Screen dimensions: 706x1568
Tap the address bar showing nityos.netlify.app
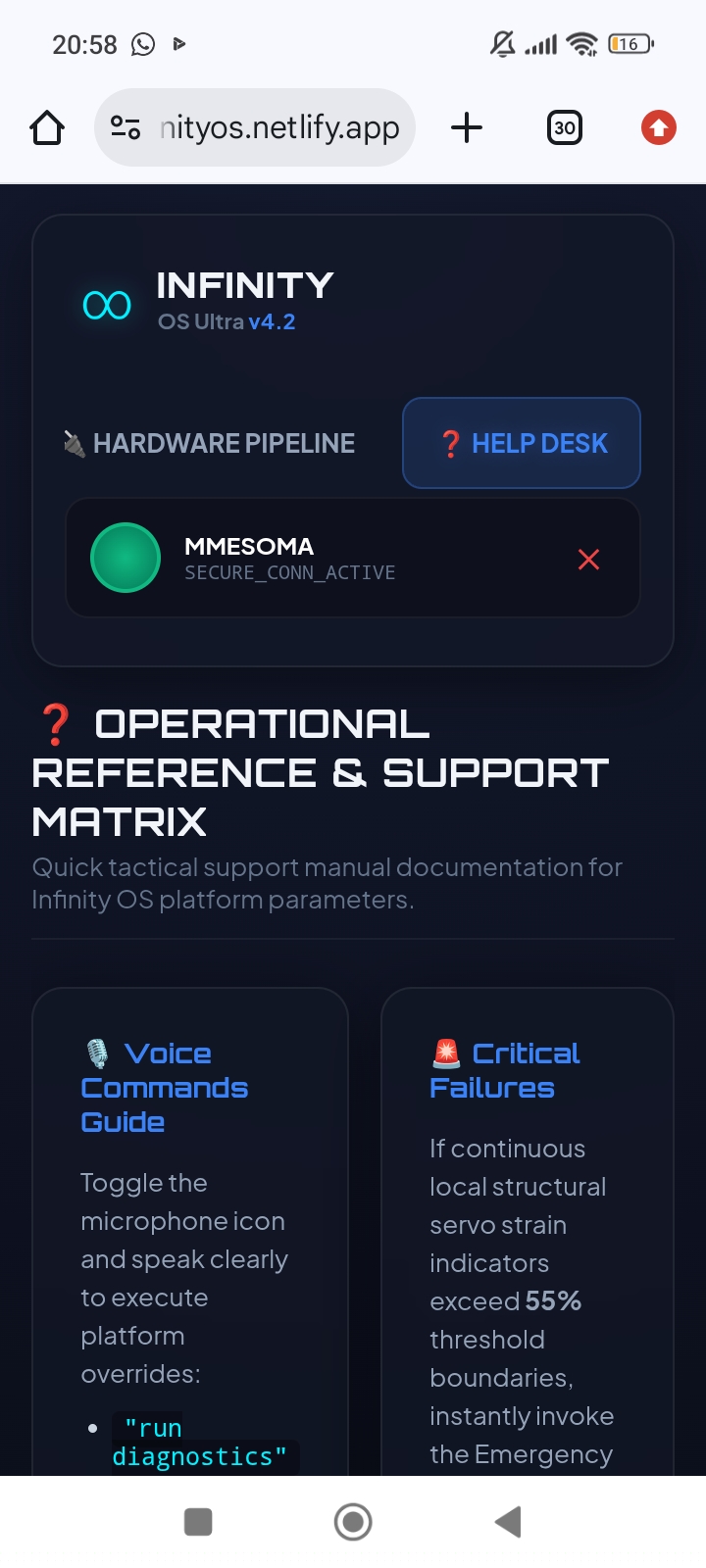255,127
